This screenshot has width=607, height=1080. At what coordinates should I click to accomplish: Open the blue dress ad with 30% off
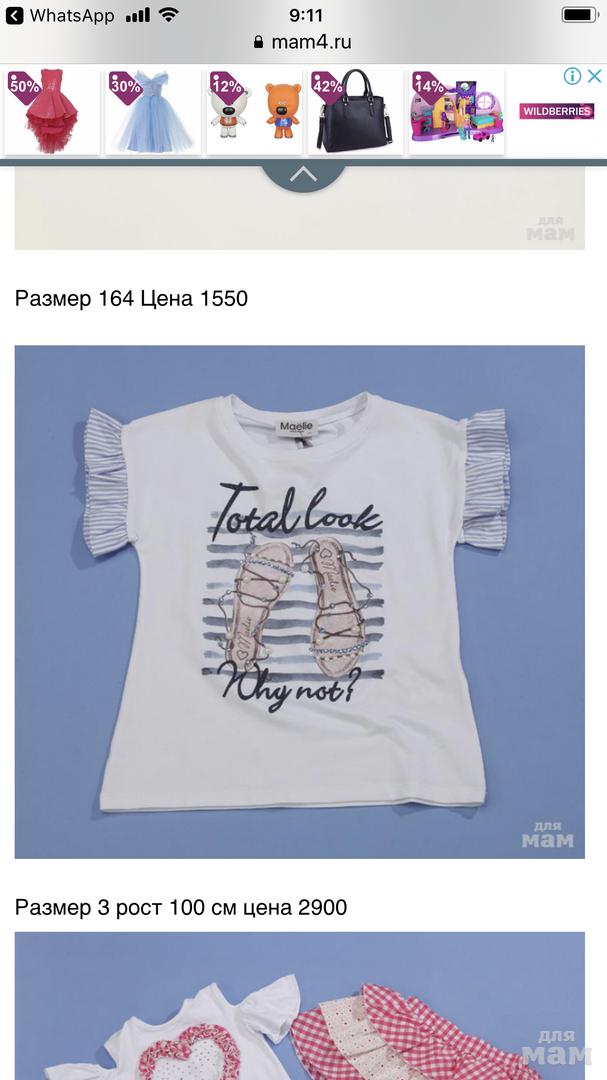click(x=152, y=111)
